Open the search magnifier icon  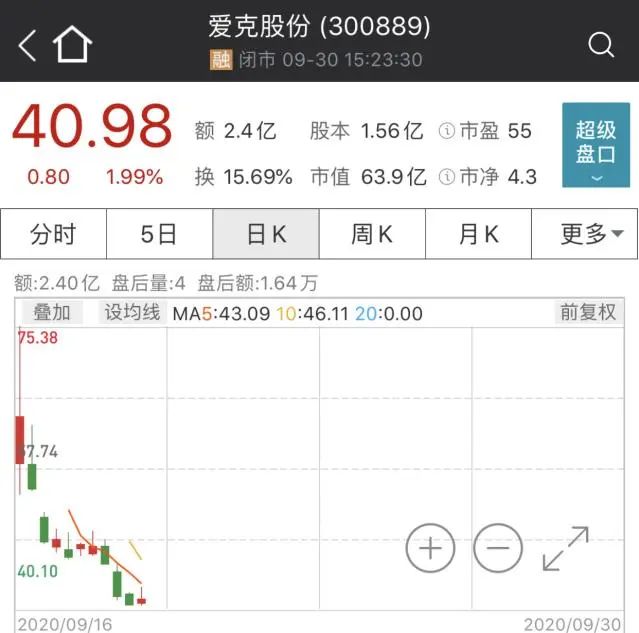[x=601, y=44]
